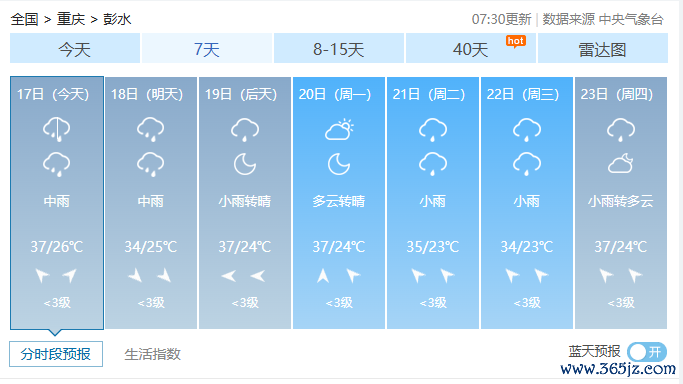Select the 18日 (明天) forecast card
Image resolution: width=683 pixels, height=384 pixels.
151,203
